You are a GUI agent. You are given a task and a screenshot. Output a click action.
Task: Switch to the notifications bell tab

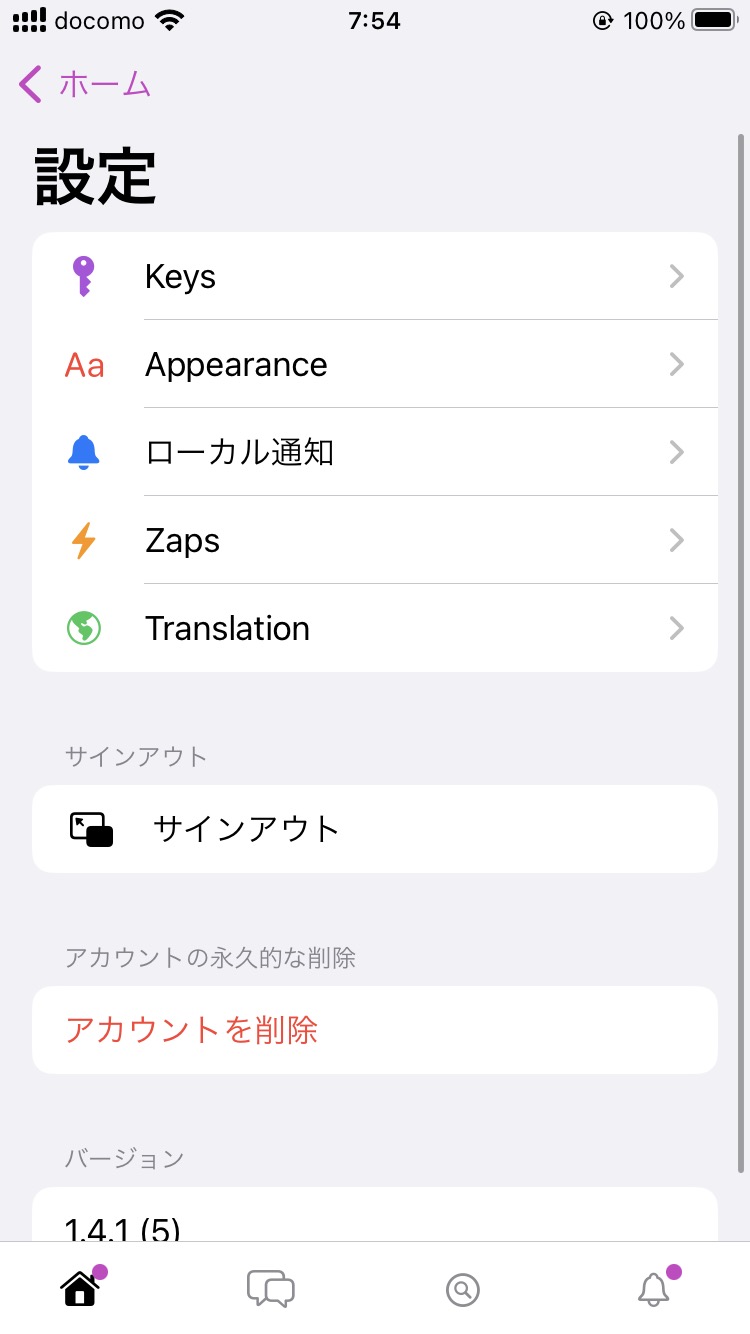click(x=654, y=1289)
